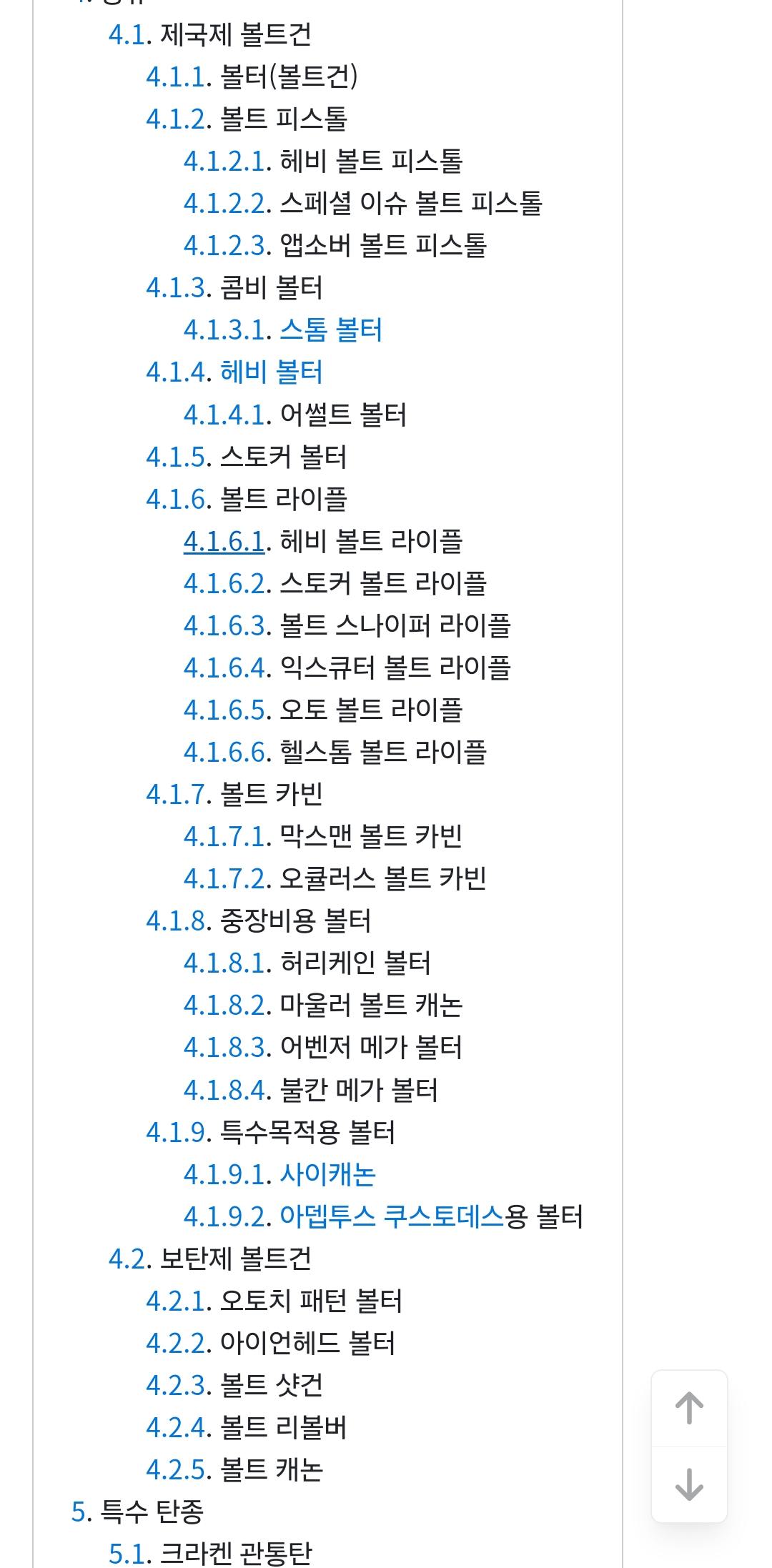The height and width of the screenshot is (1568, 772).
Task: Jump to section 4.1.6.4 익스큐터 볼트 라이플
Action: 224,668
